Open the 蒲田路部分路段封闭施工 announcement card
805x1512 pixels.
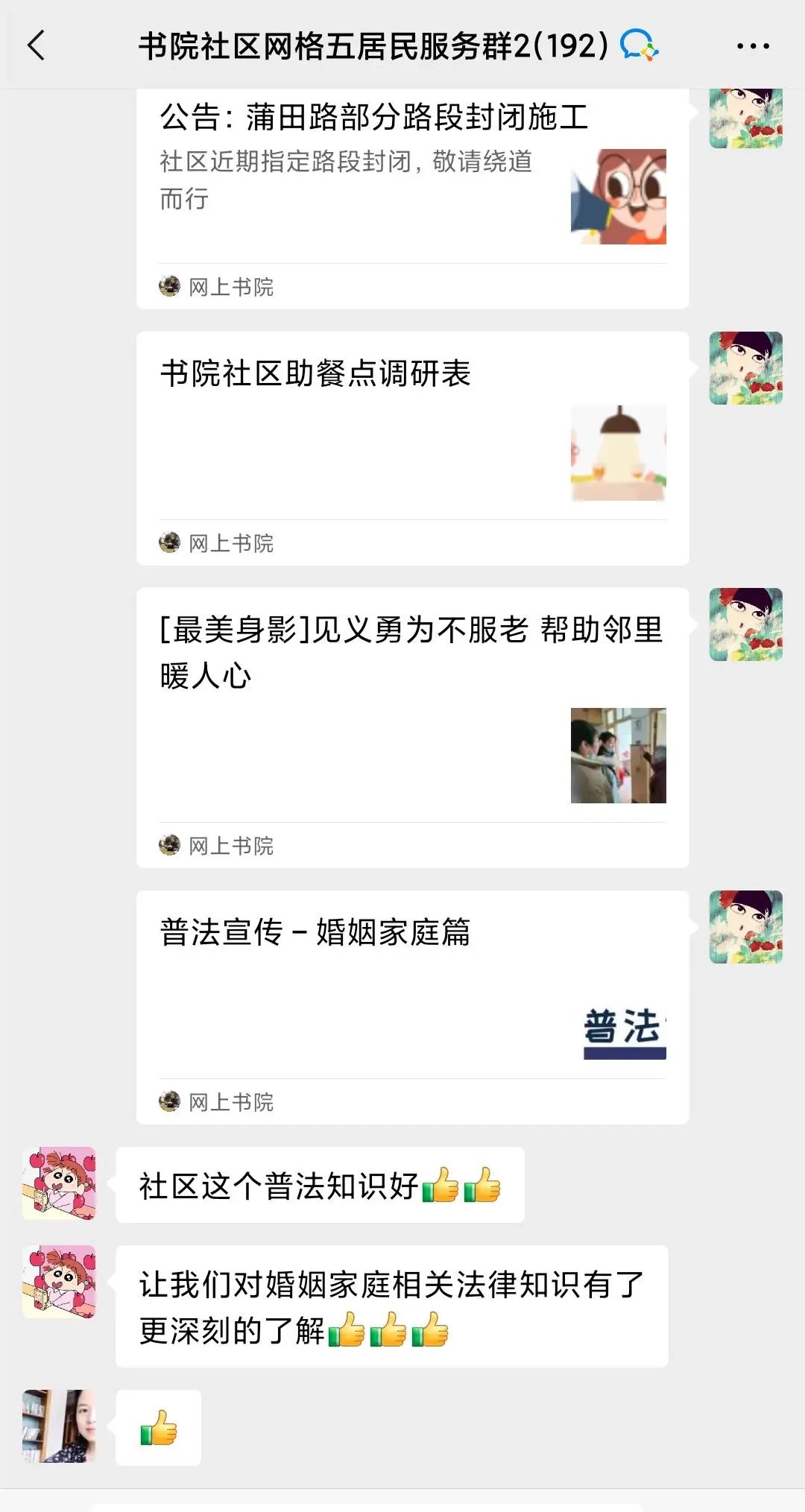click(x=412, y=186)
